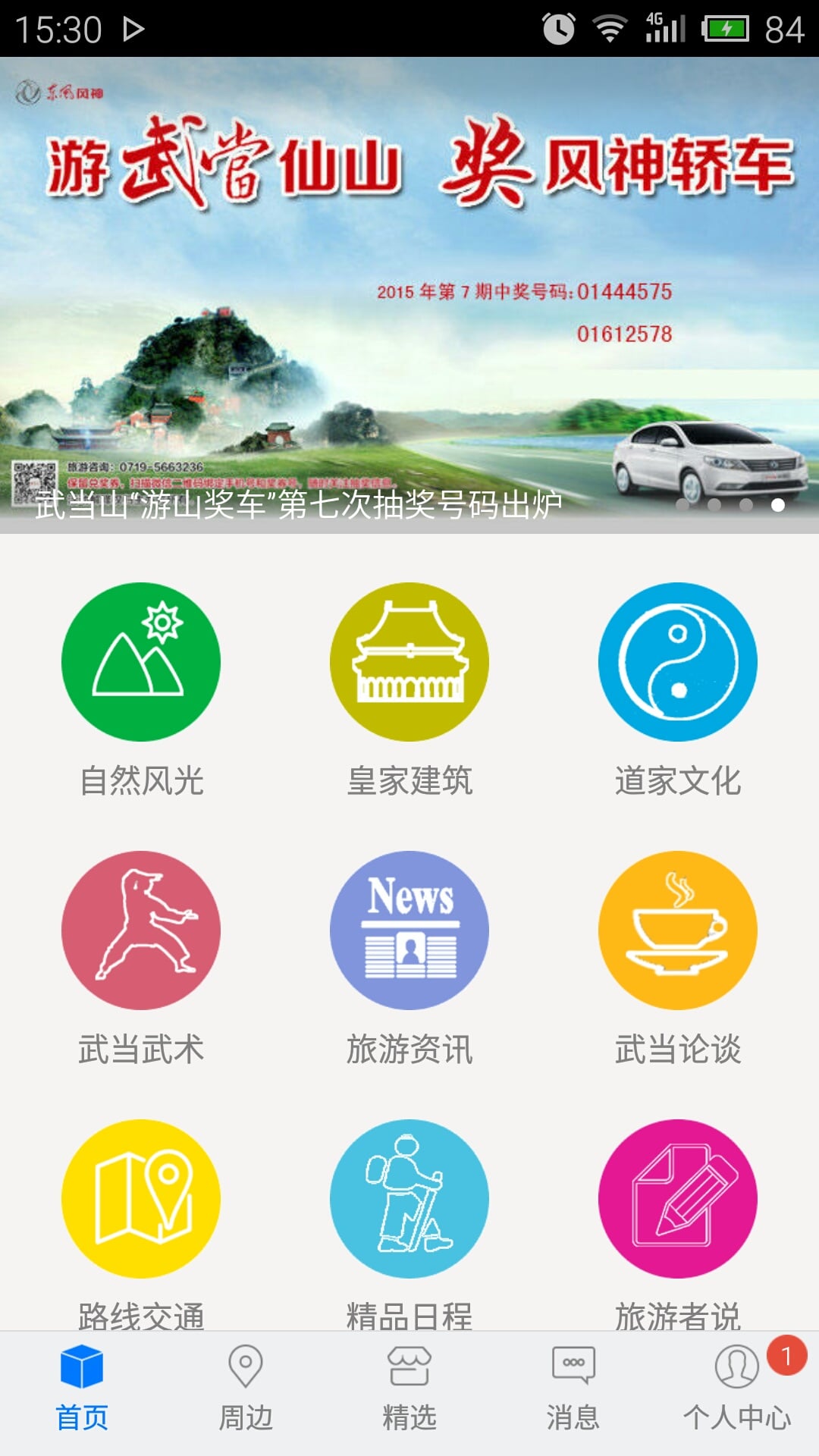Open 道家文化 via the yin-yang icon
This screenshot has height=1456, width=819.
(679, 661)
